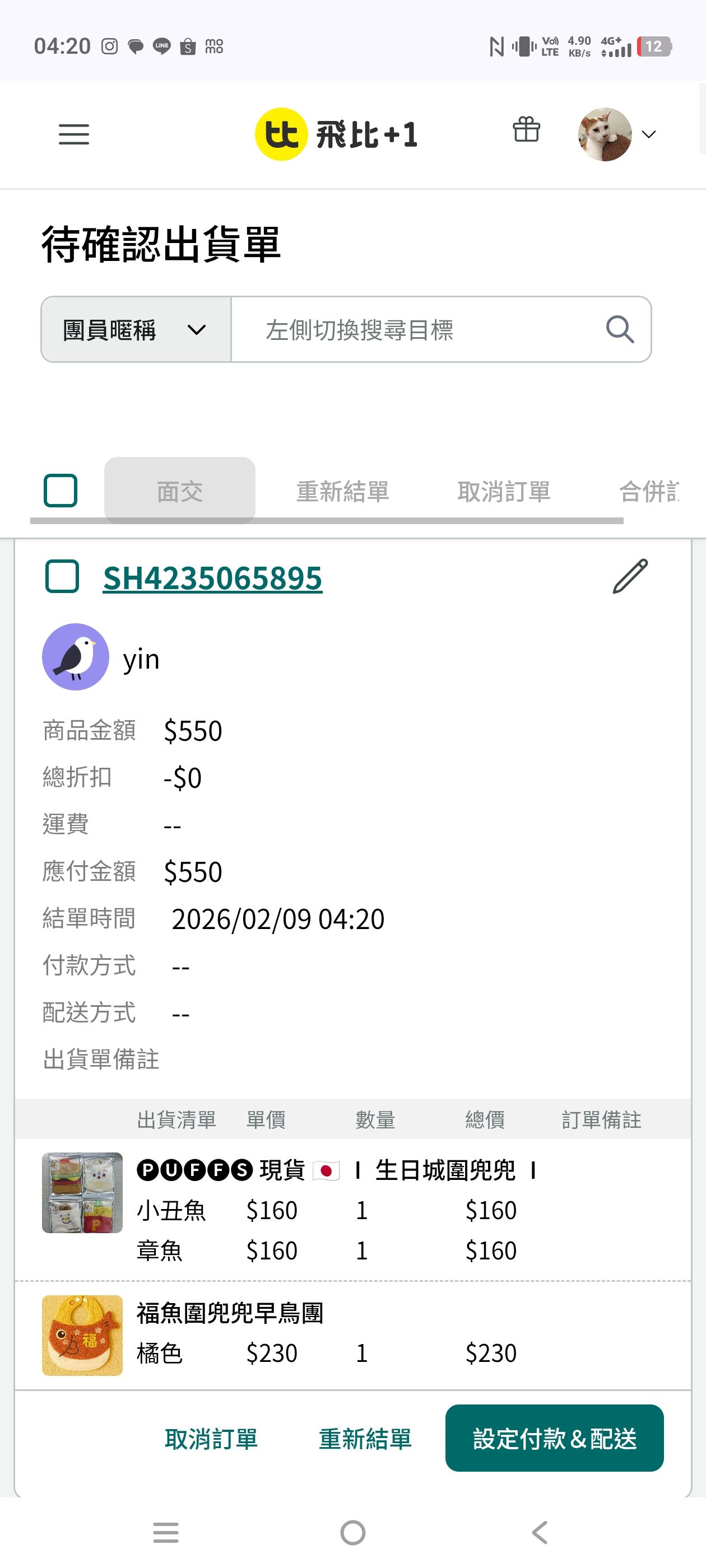The width and height of the screenshot is (706, 1568).
Task: Tap 設定付款＆配送 button
Action: (x=554, y=1439)
